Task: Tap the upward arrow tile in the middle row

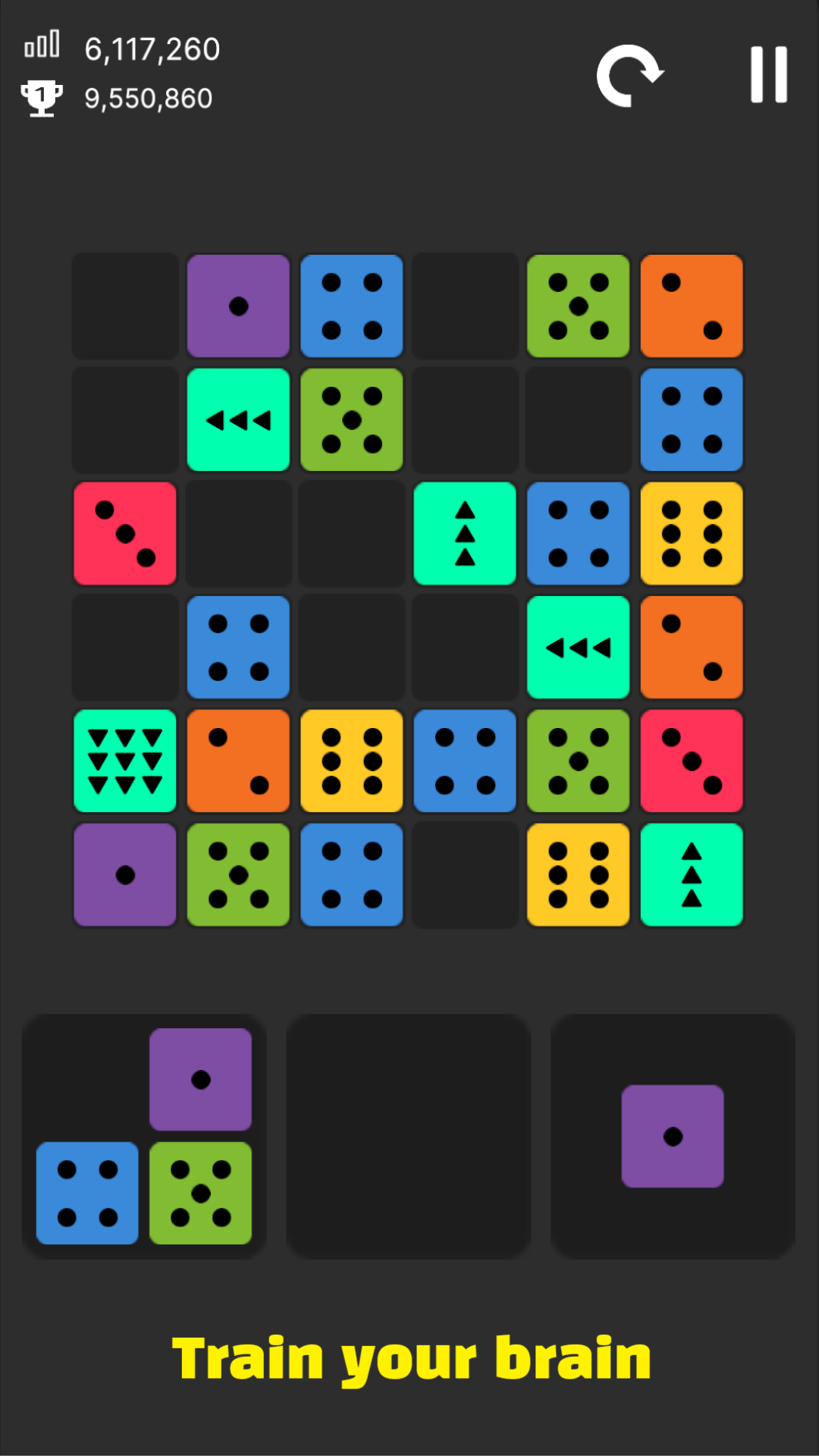Action: point(465,534)
